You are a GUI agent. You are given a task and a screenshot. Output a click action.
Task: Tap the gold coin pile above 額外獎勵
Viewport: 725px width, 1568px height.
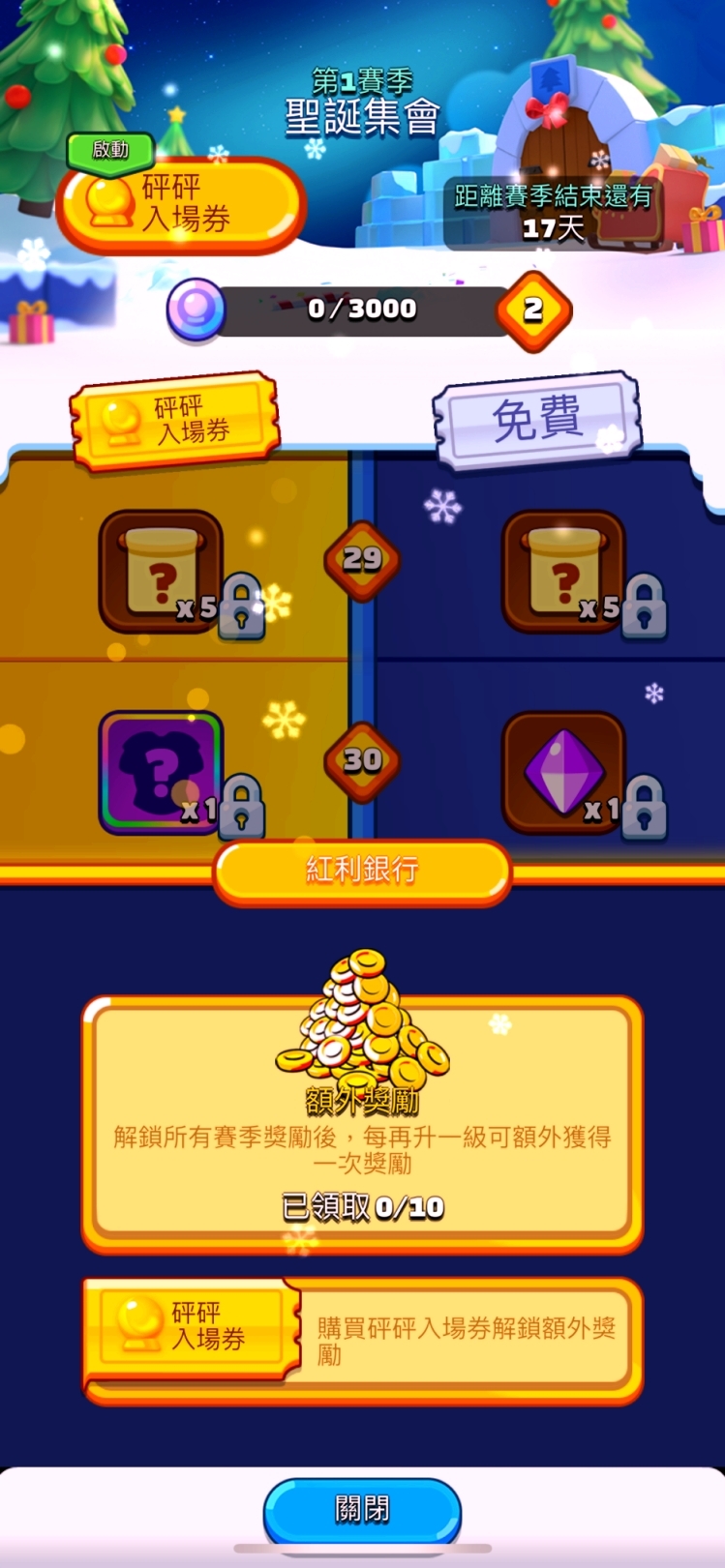[x=362, y=1025]
